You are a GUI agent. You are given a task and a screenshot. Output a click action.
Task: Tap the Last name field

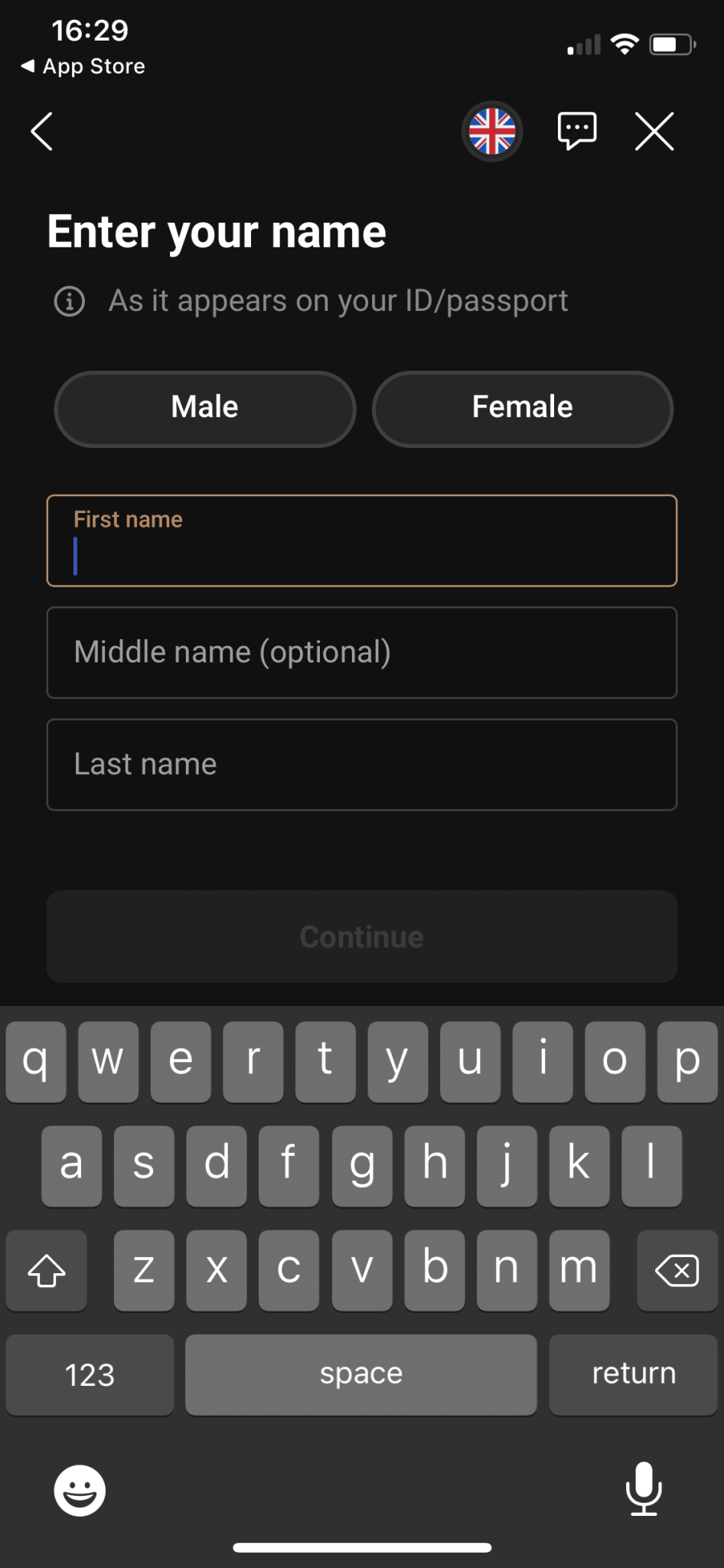pos(362,764)
